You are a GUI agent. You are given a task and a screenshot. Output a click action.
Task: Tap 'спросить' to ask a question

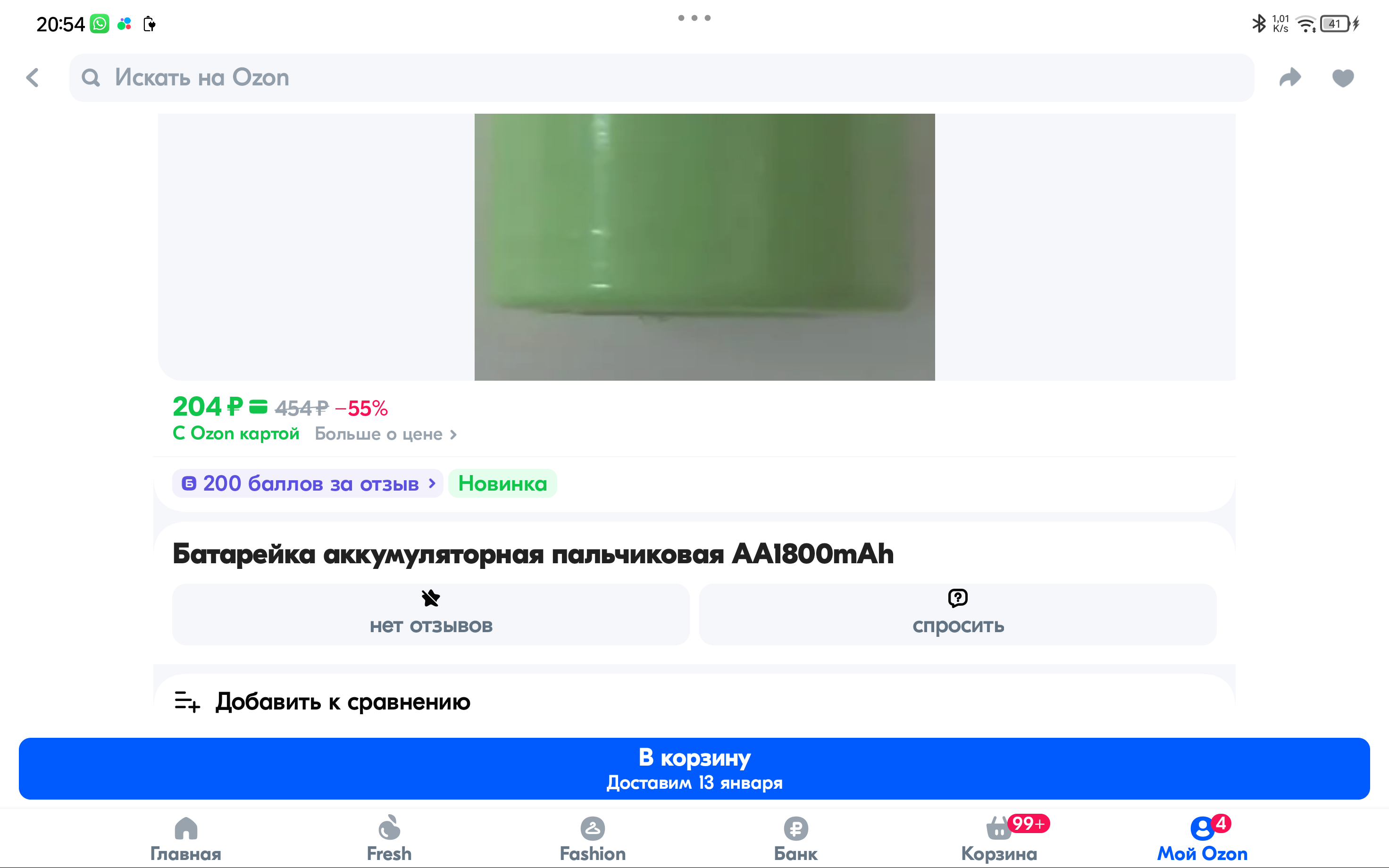click(957, 614)
